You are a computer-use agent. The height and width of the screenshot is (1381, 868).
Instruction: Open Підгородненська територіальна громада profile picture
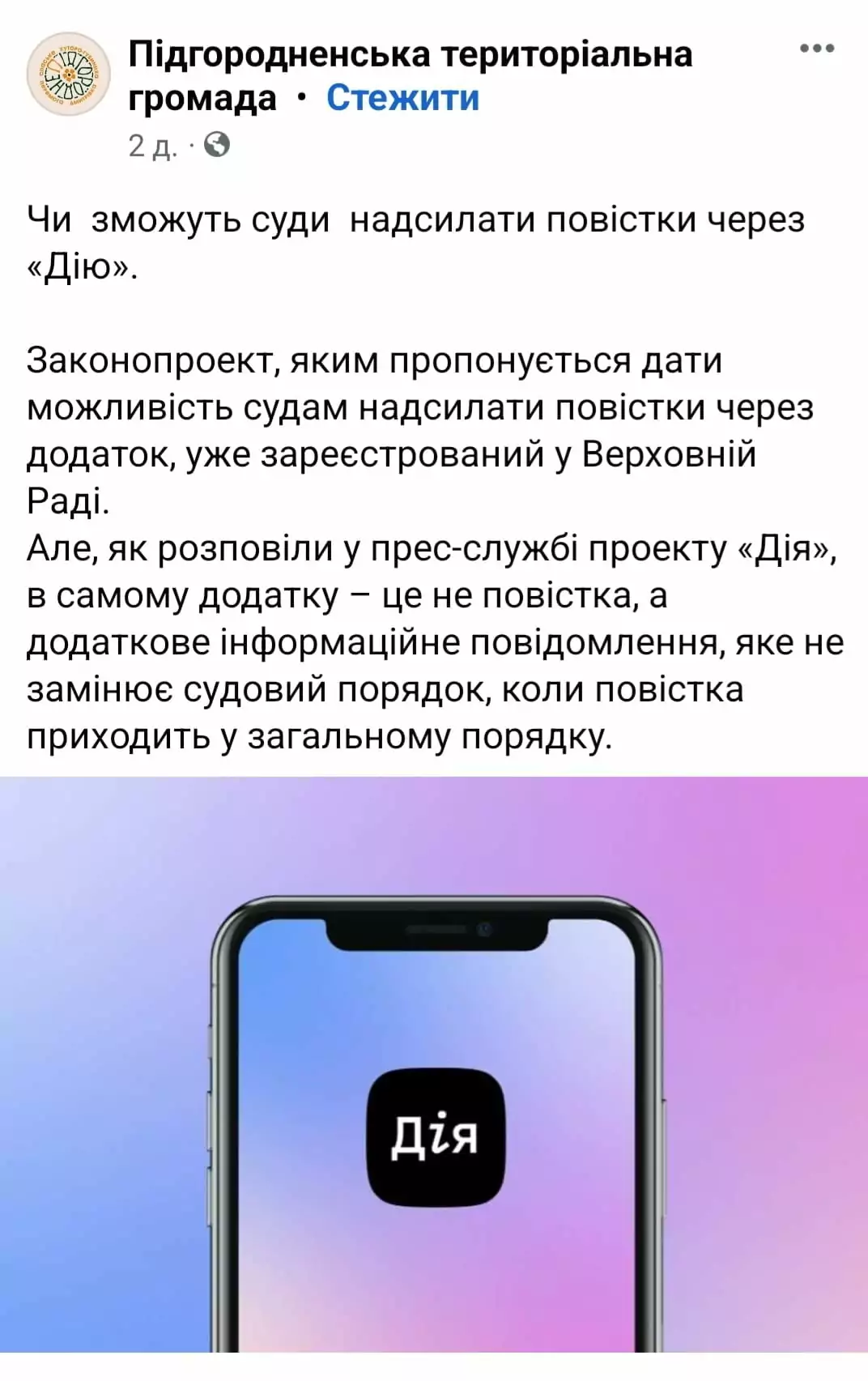[68, 75]
